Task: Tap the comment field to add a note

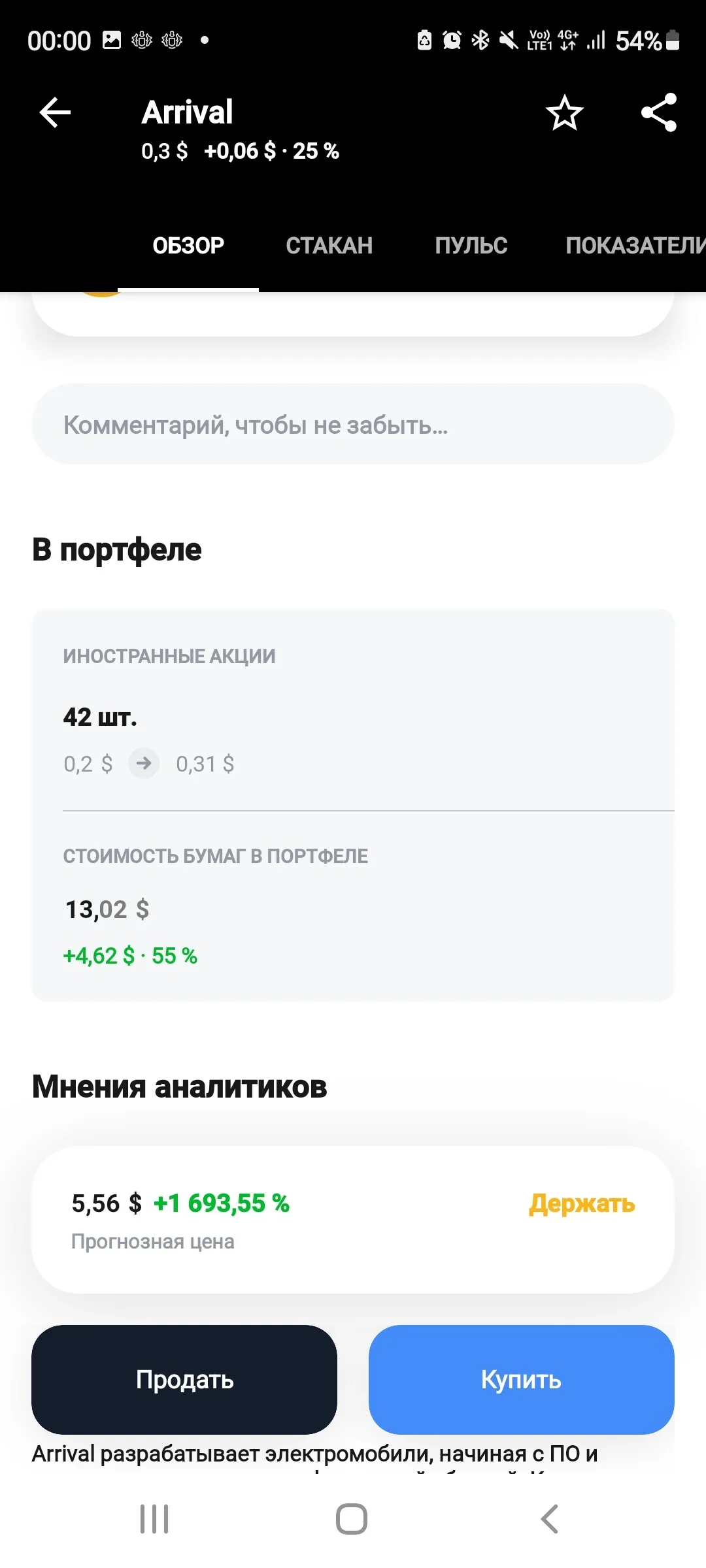Action: pos(353,425)
